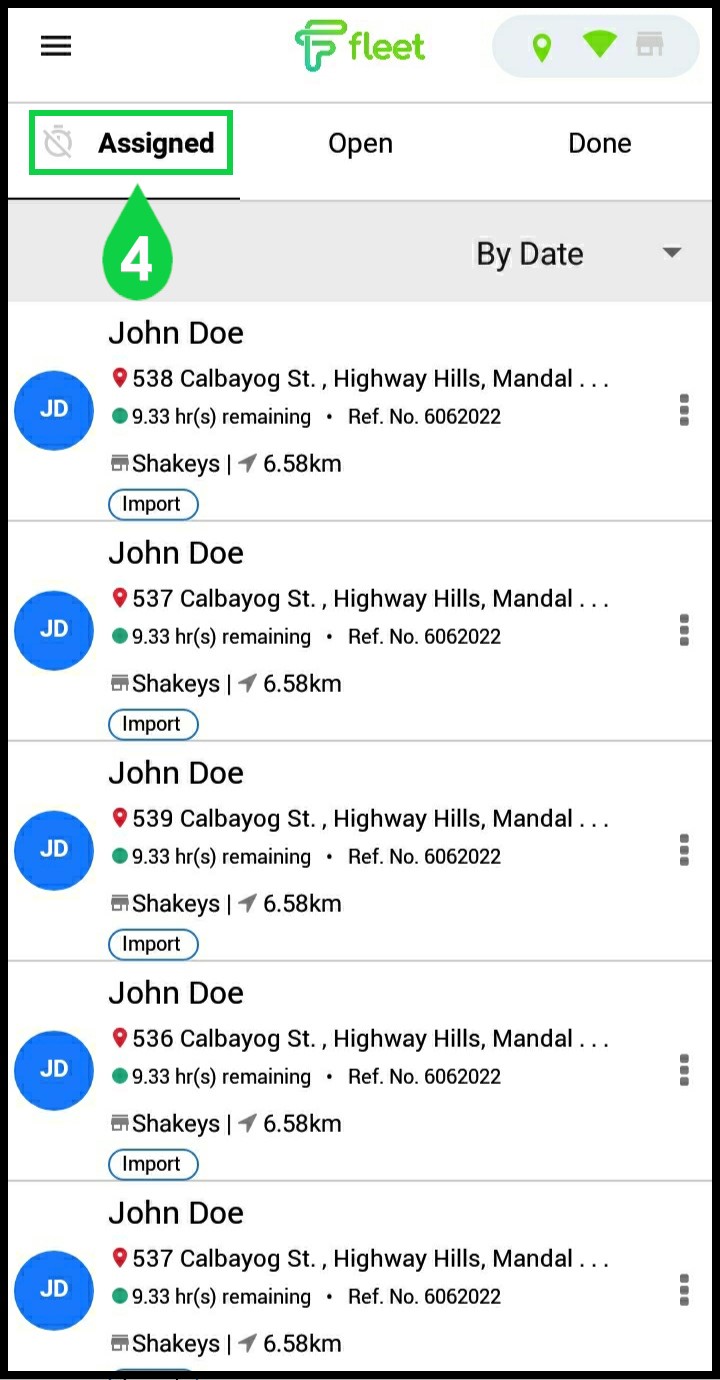Select the Assigned tab
Viewport: 720px width, 1380px height.
pyautogui.click(x=131, y=143)
